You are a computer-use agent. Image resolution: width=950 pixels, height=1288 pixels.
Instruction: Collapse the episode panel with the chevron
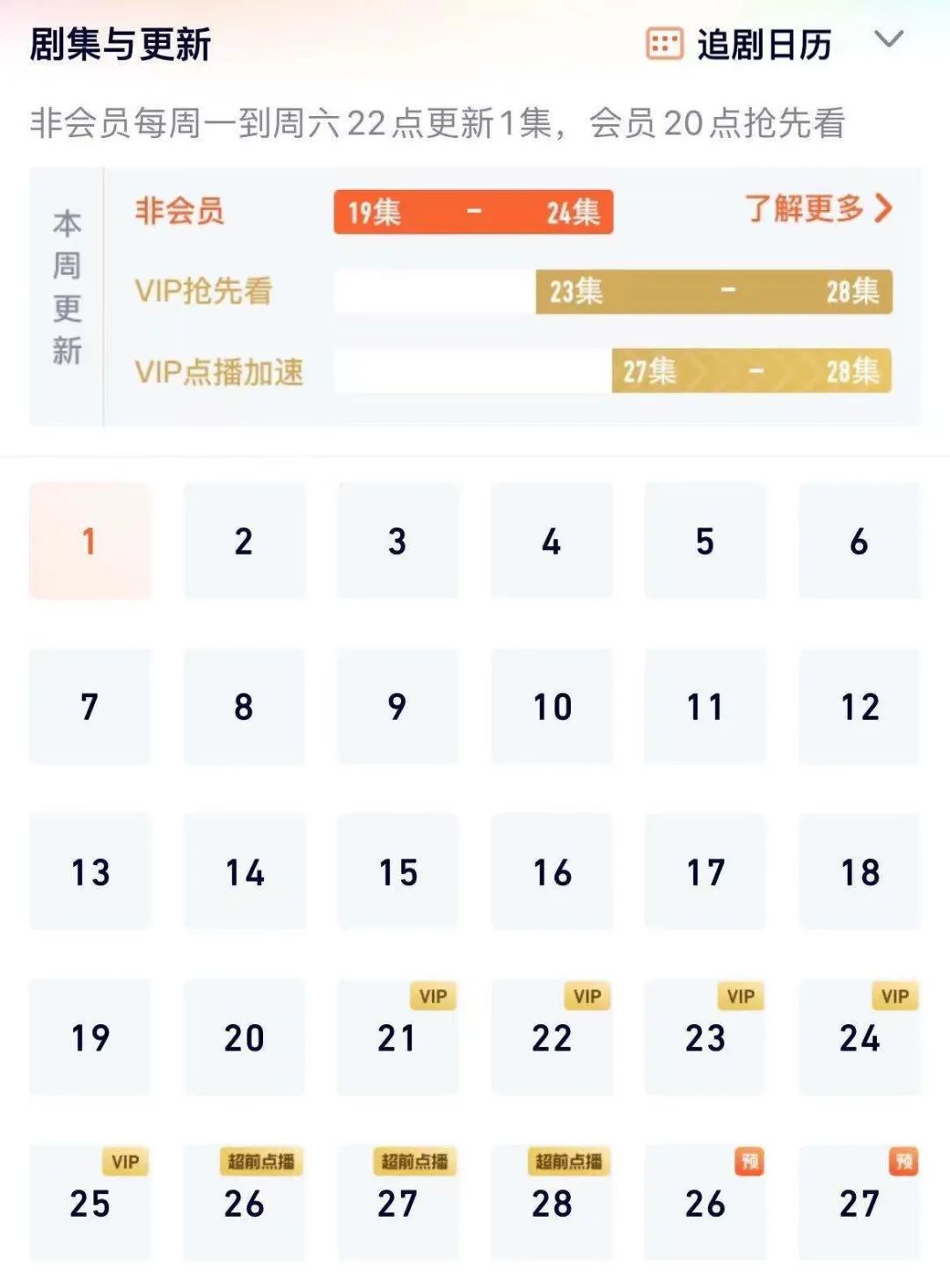[x=888, y=40]
